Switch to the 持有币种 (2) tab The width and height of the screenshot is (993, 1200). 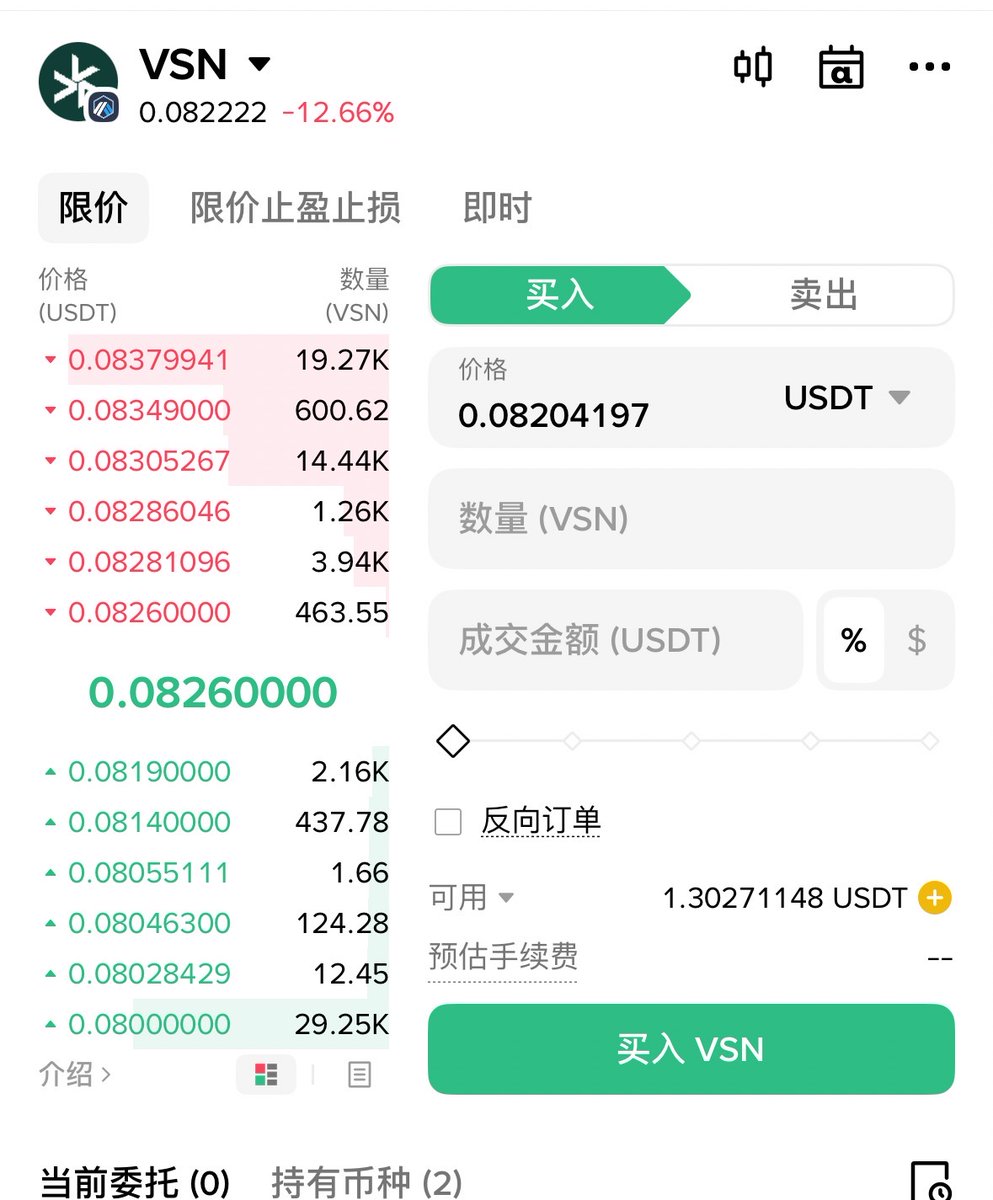coord(366,1182)
